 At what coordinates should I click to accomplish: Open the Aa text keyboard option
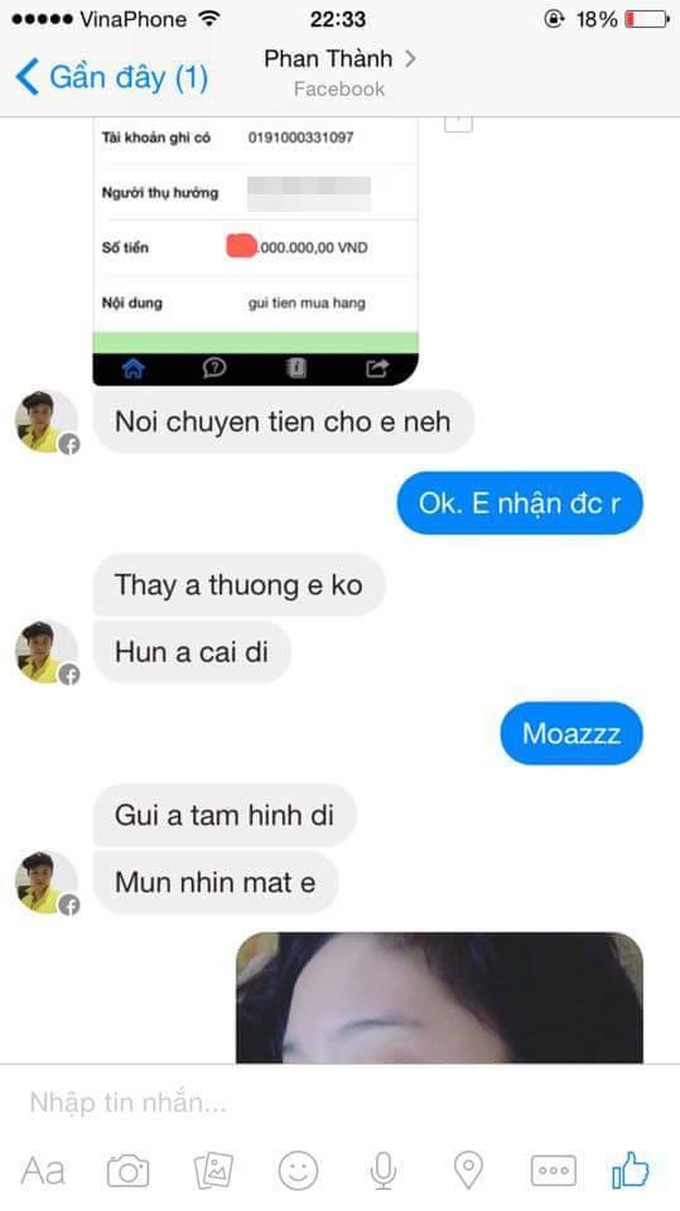(x=43, y=1169)
